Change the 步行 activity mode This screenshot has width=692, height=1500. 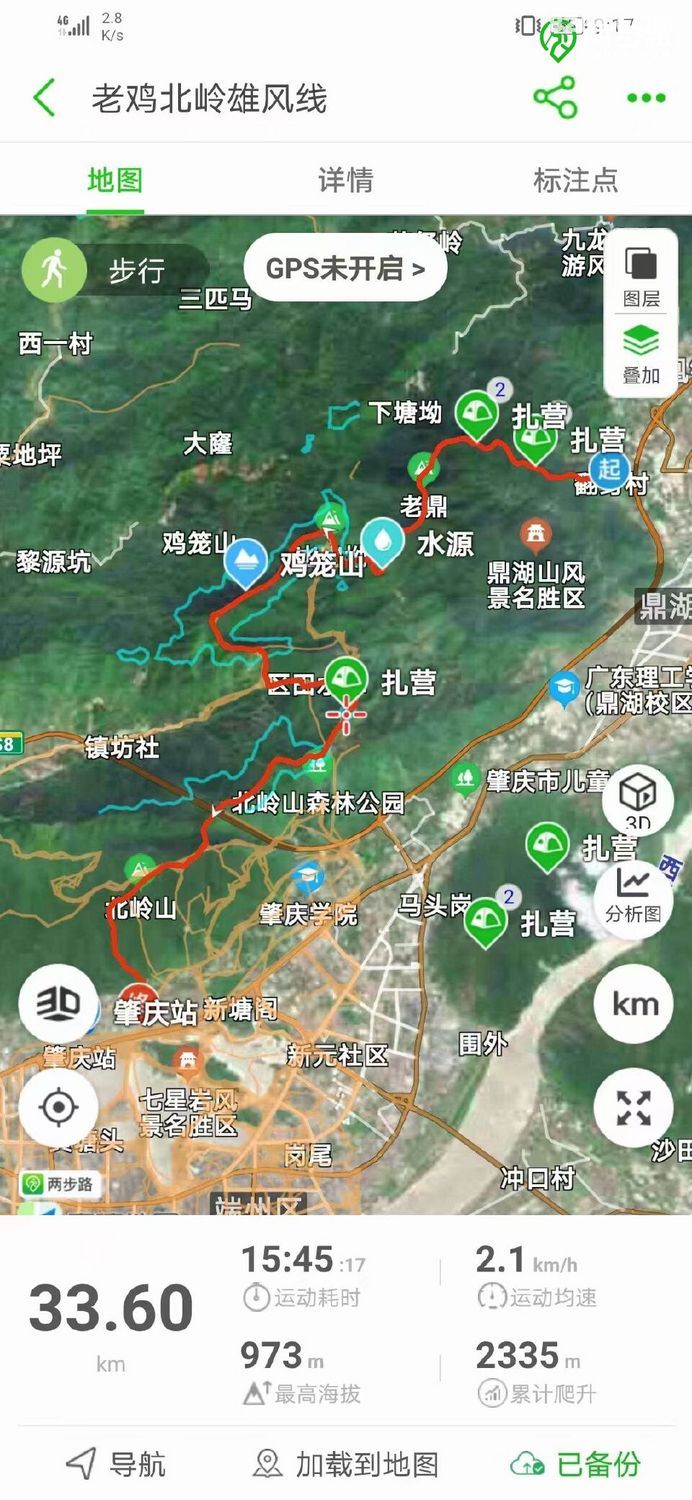115,270
